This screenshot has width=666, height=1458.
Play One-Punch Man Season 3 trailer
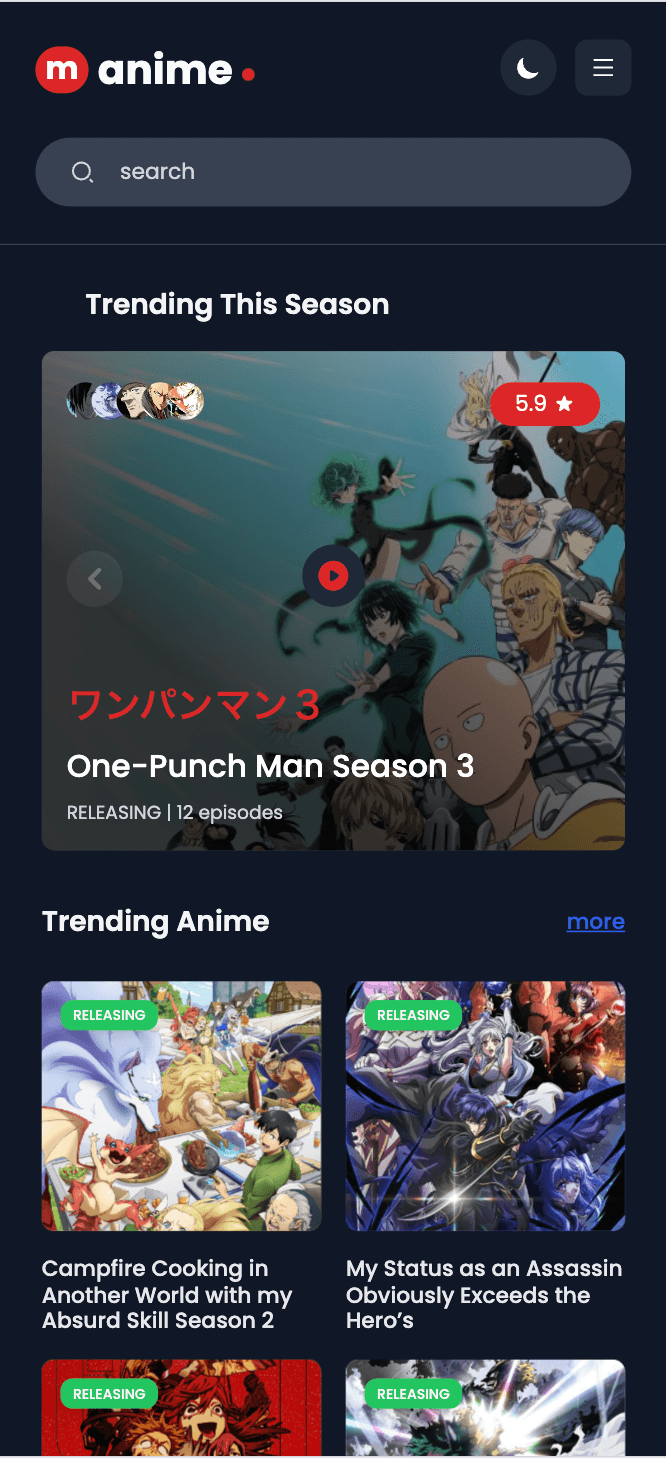(333, 575)
